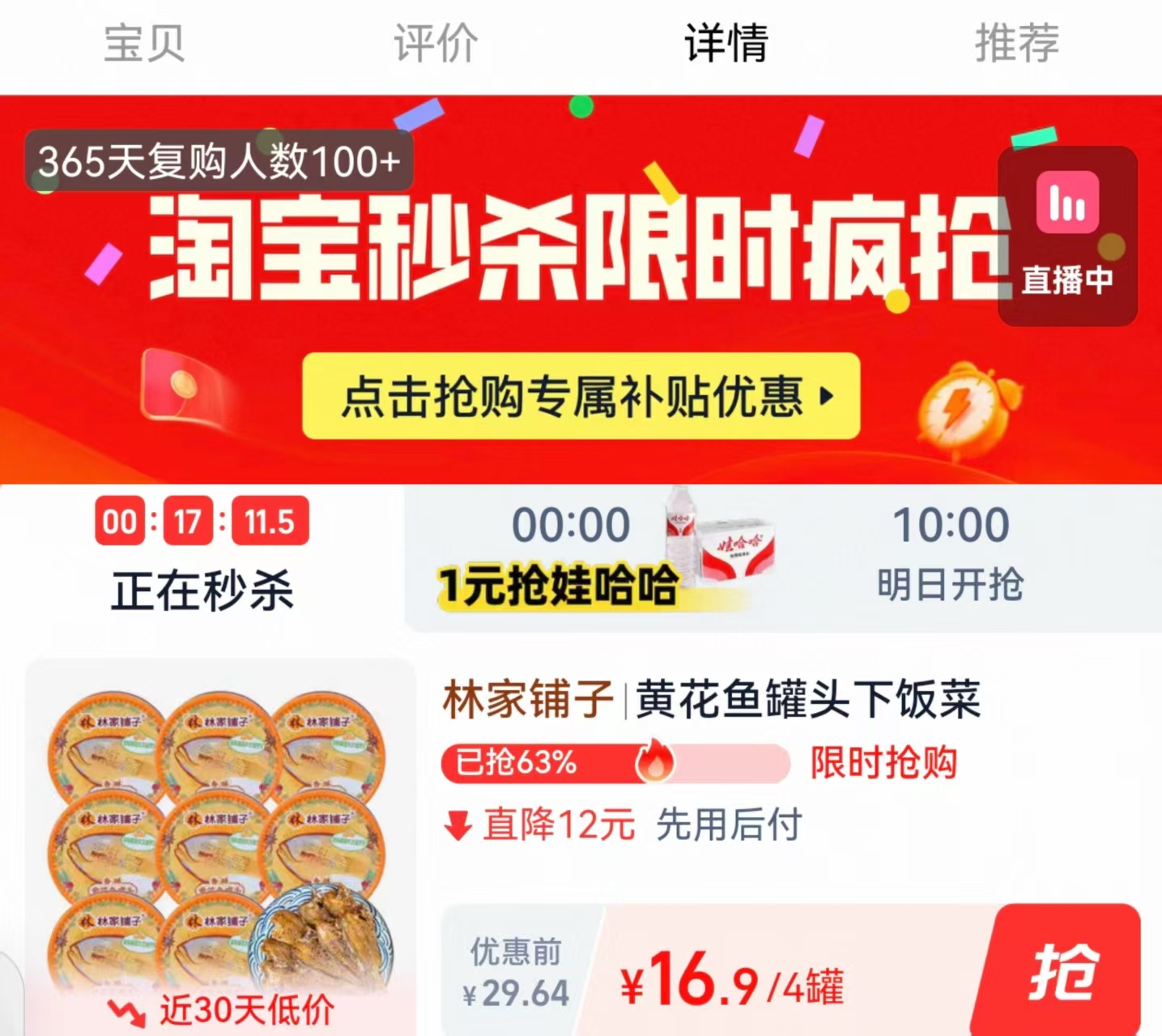Select the 详情 tab
Viewport: 1162px width, 1036px height.
pos(726,44)
